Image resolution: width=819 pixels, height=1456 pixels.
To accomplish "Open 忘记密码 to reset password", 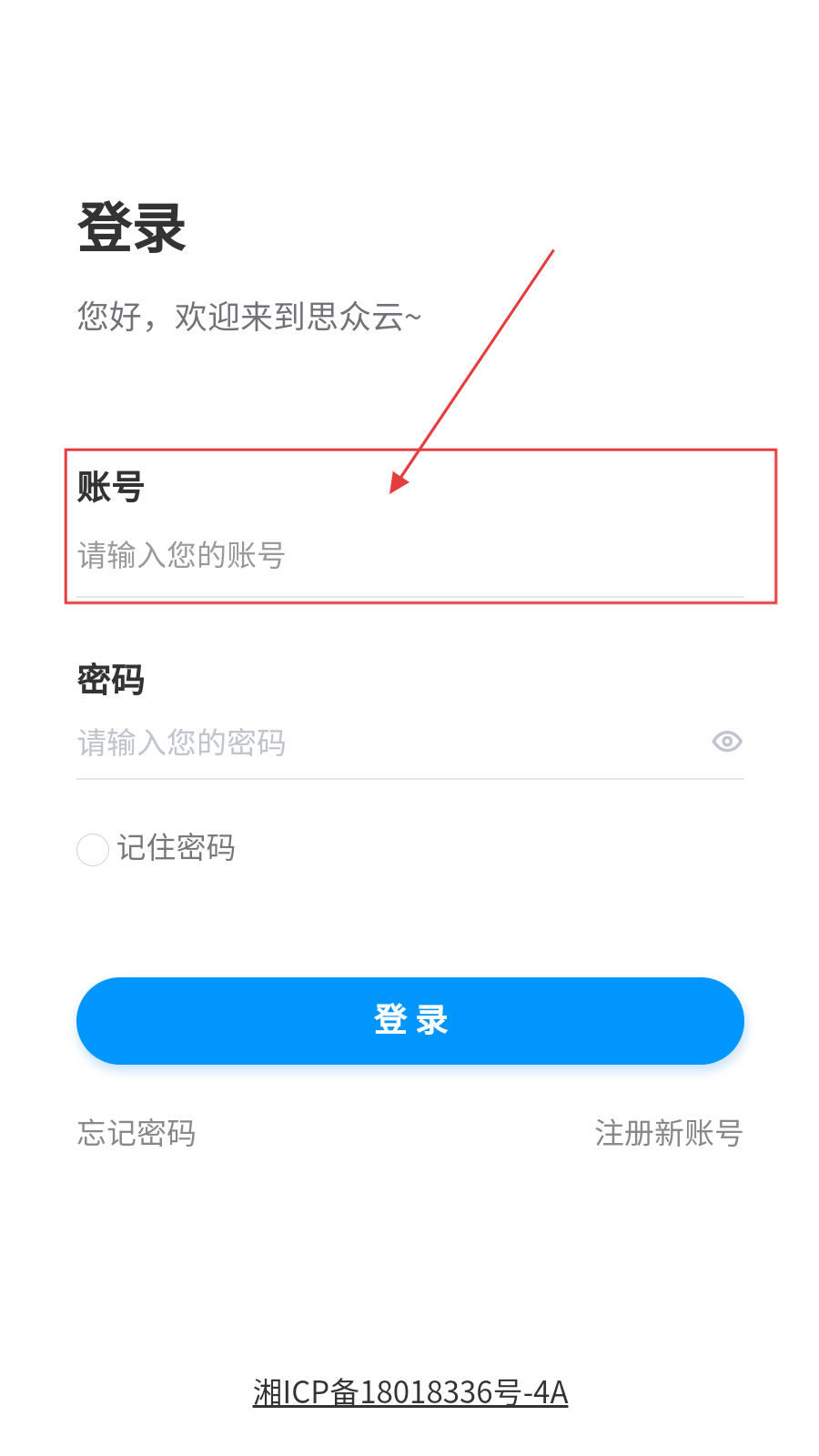I will [x=136, y=1133].
